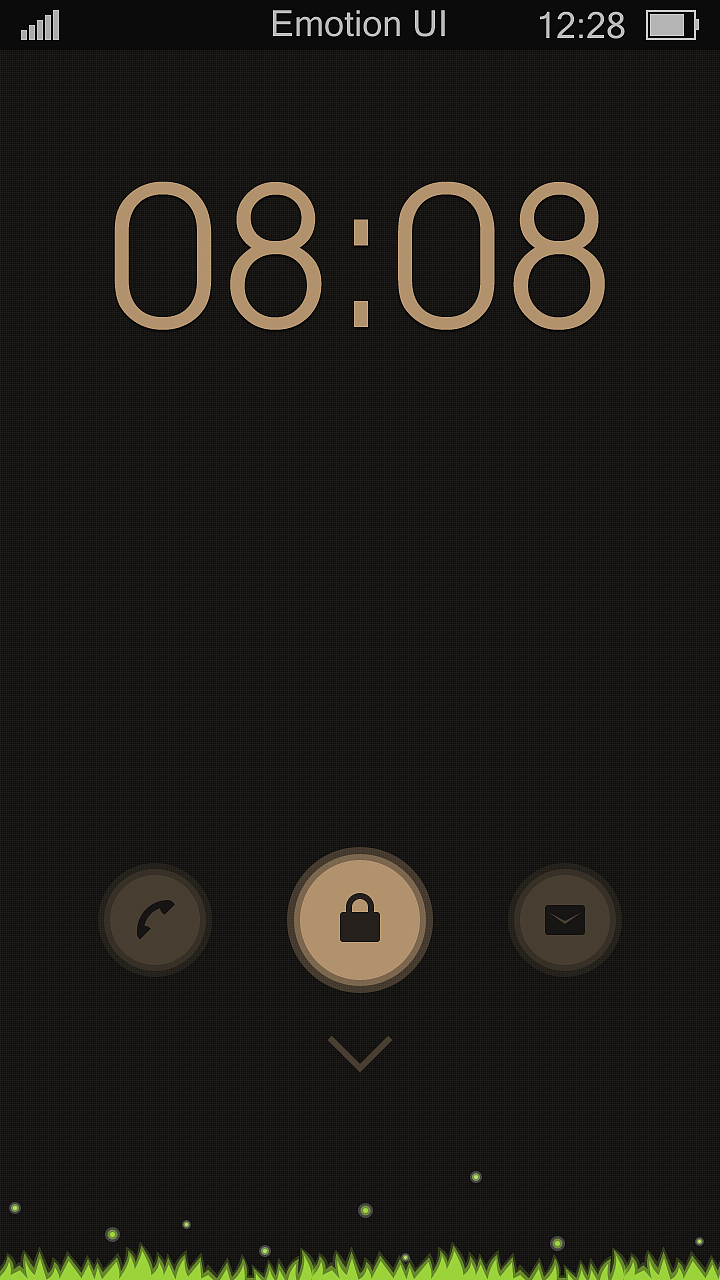This screenshot has height=1280, width=720.
Task: Tap the phone shortcut icon
Action: click(155, 920)
